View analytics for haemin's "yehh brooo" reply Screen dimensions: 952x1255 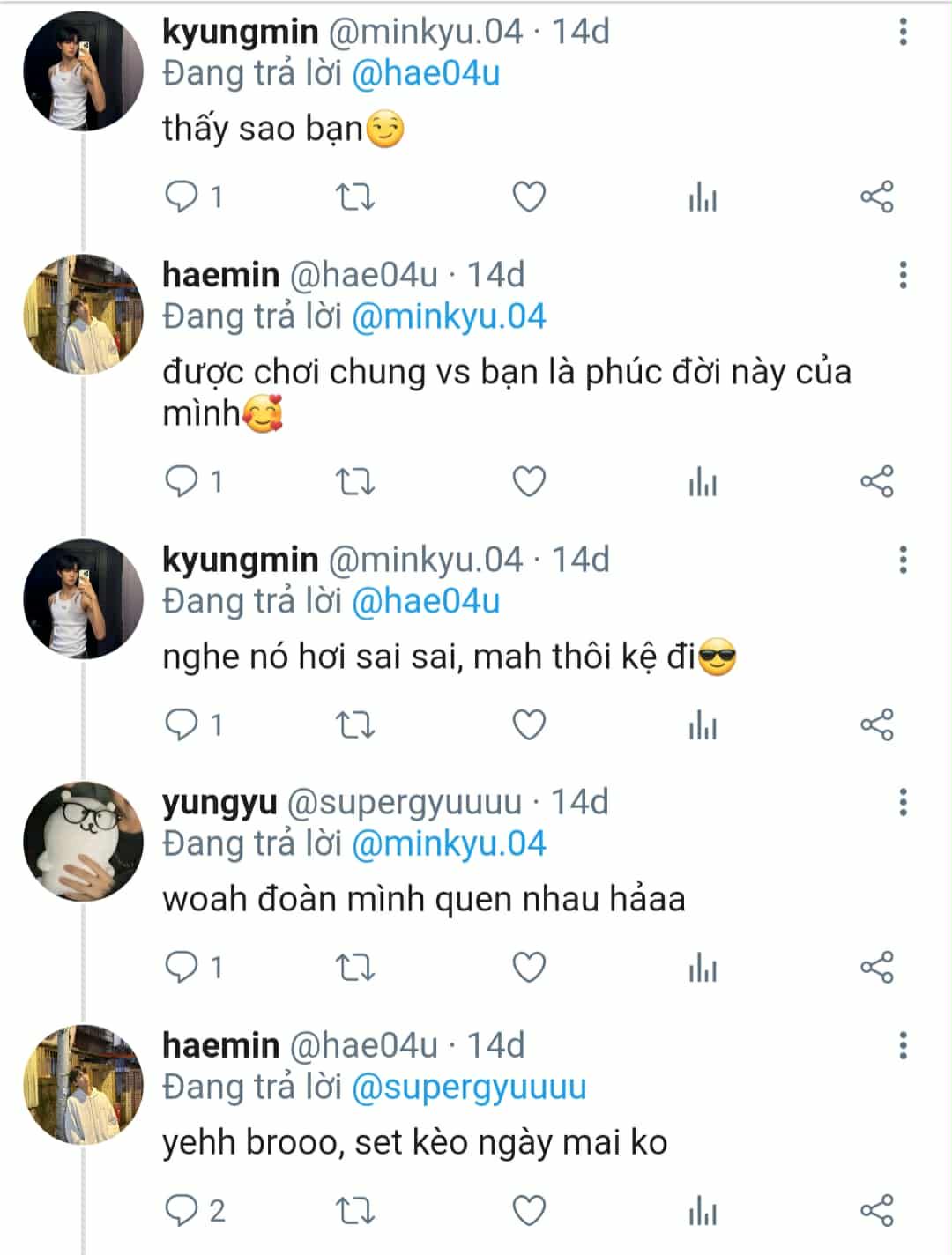coord(703,1211)
